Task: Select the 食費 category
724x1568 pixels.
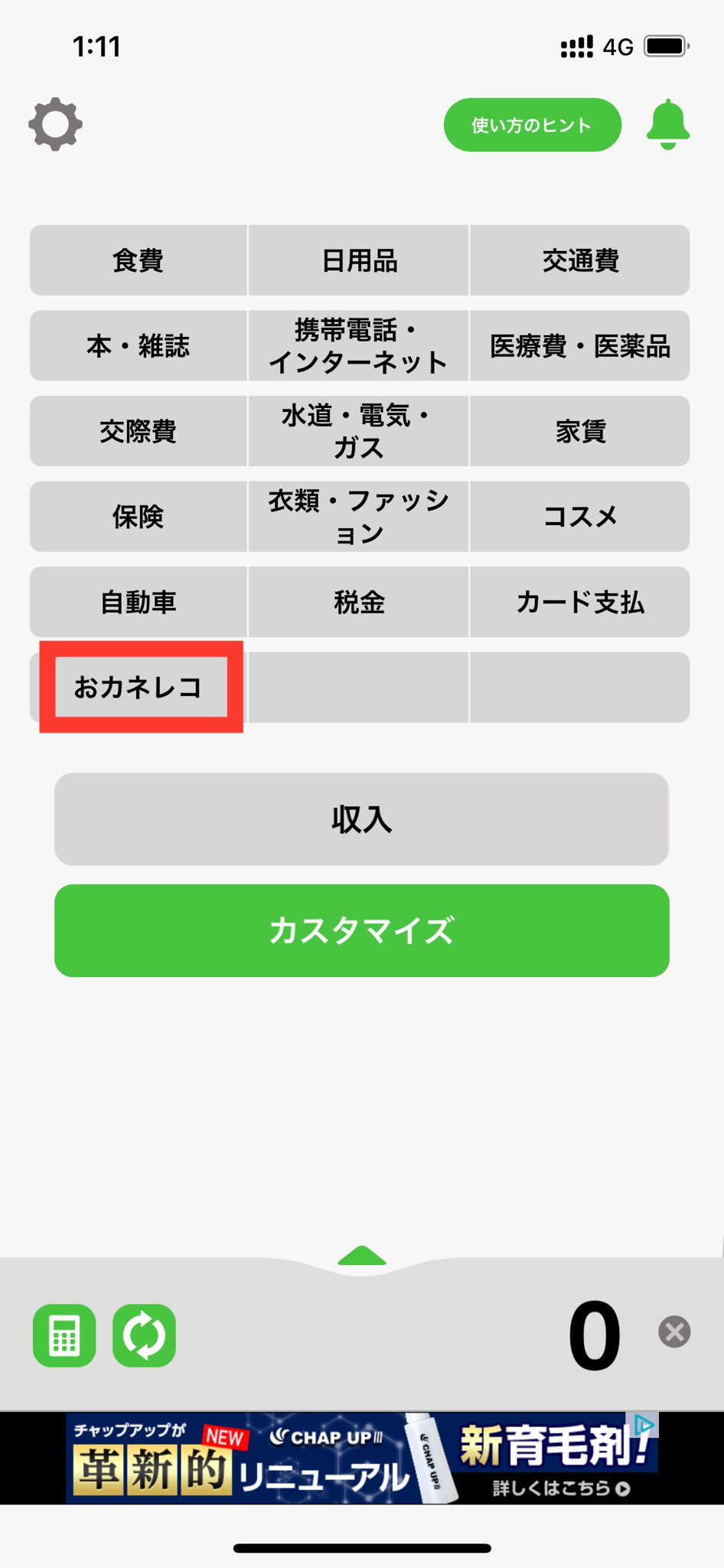Action: click(x=139, y=260)
